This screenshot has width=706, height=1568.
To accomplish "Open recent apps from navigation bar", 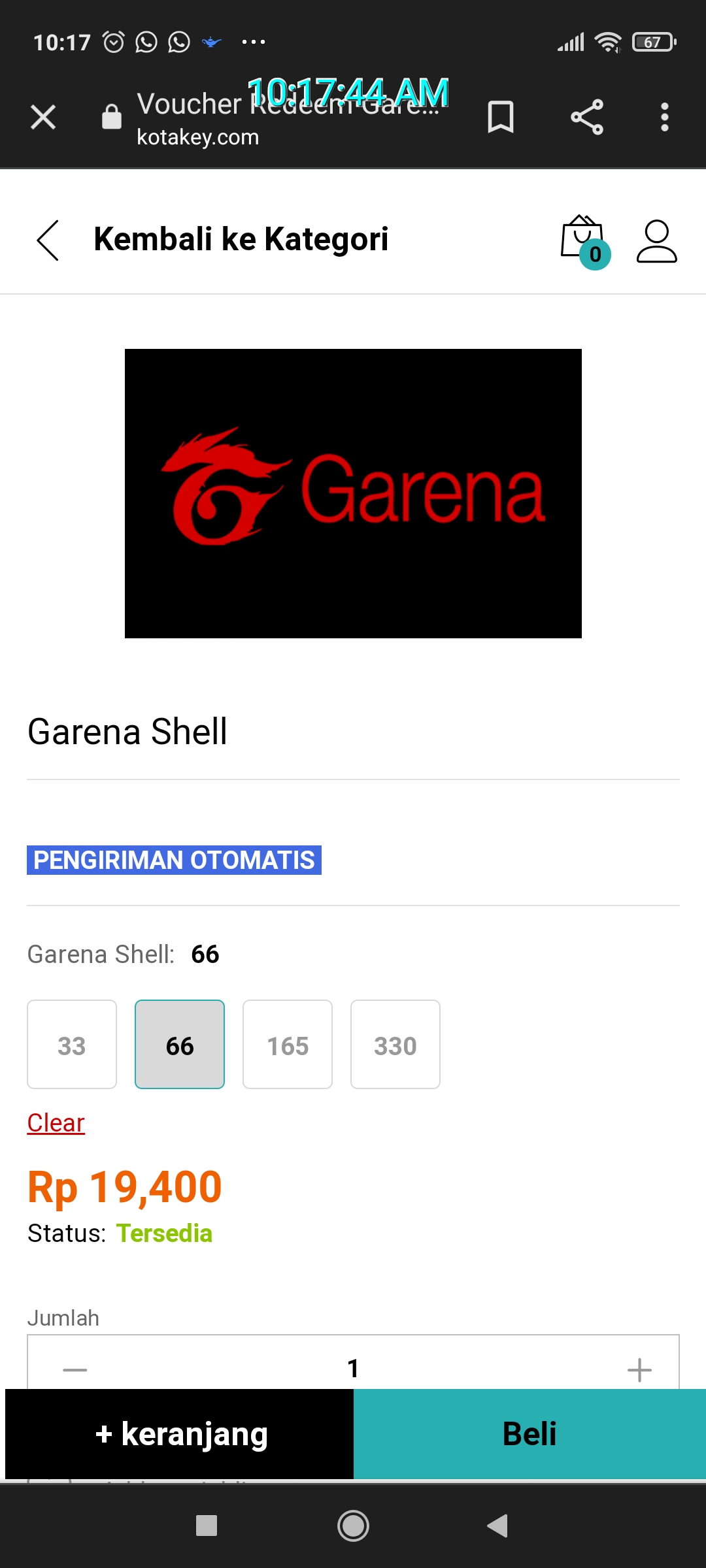I will tap(207, 1526).
